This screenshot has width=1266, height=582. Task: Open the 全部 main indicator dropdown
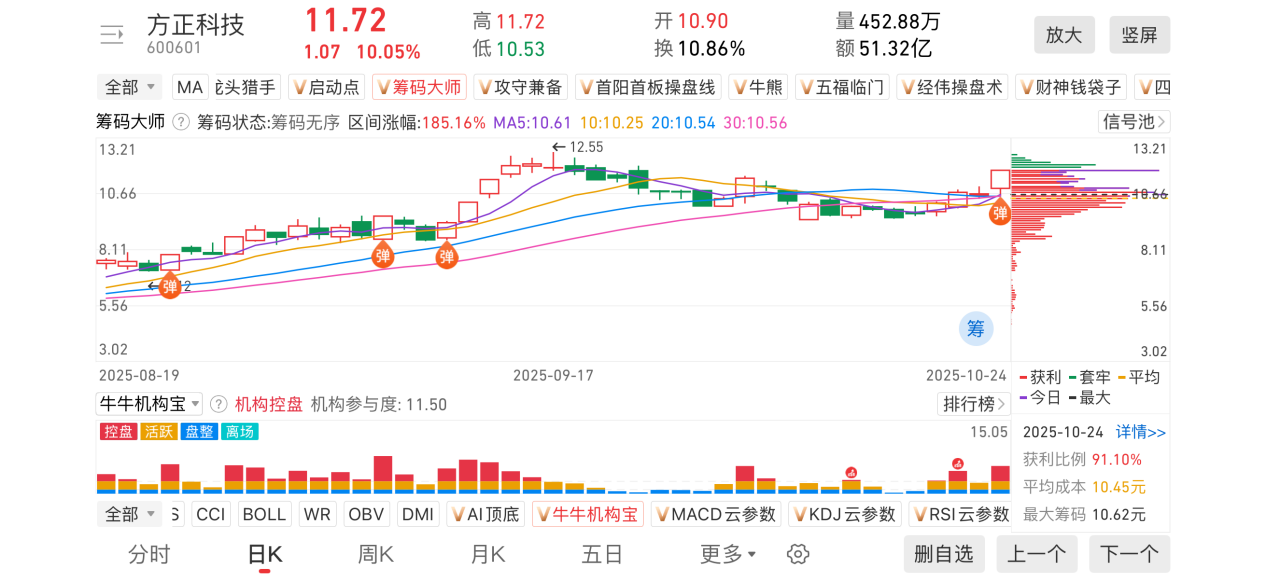(129, 87)
